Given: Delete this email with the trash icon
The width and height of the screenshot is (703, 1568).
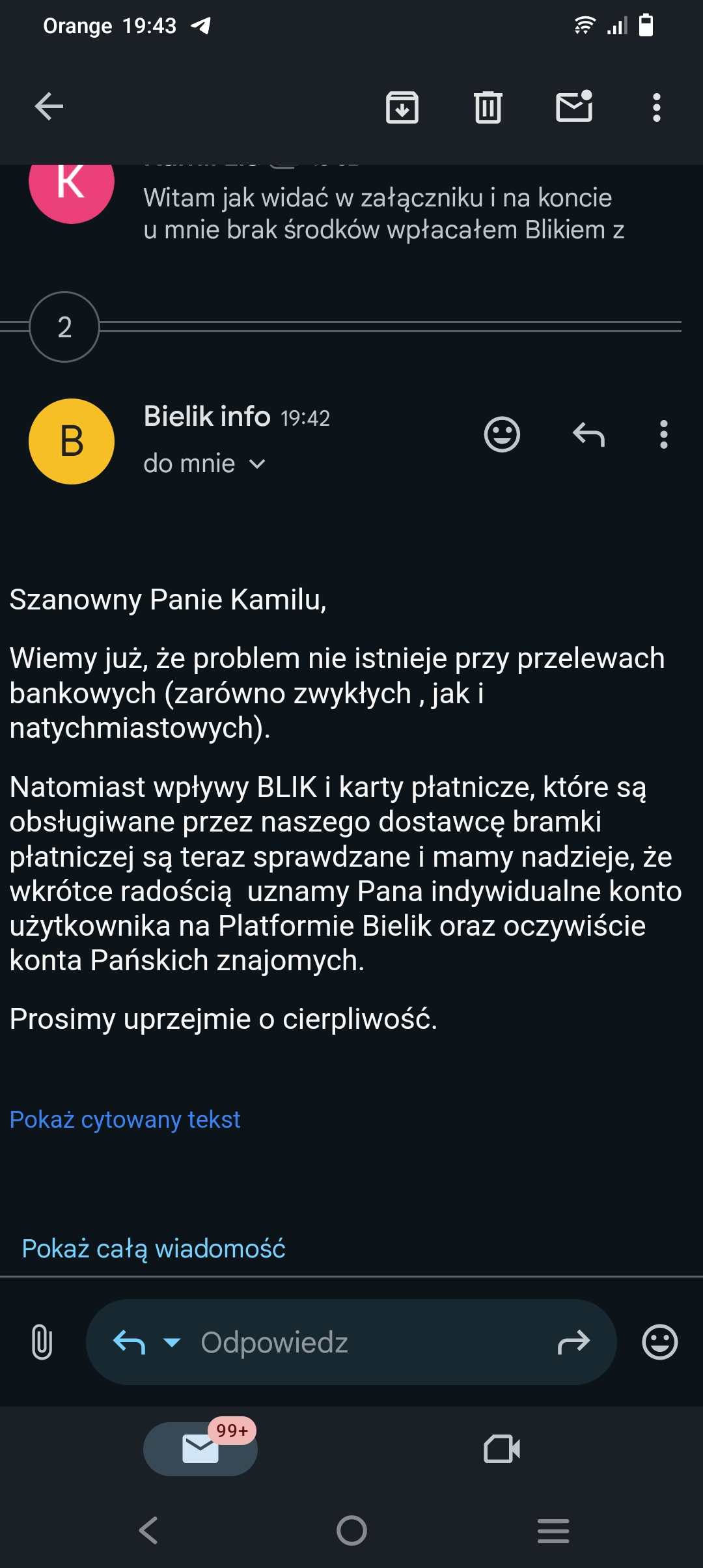Looking at the screenshot, I should click(x=488, y=107).
